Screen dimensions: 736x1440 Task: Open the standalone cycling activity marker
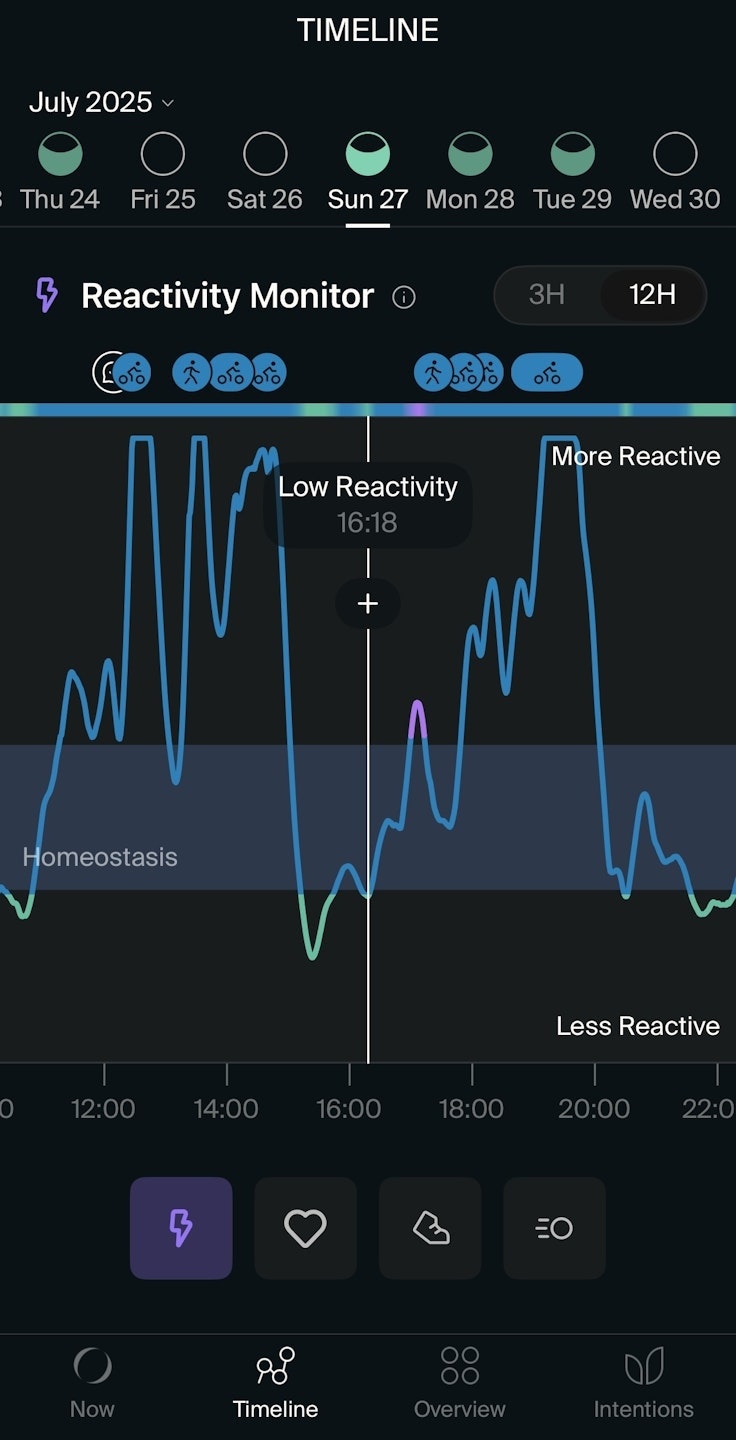[x=547, y=373]
